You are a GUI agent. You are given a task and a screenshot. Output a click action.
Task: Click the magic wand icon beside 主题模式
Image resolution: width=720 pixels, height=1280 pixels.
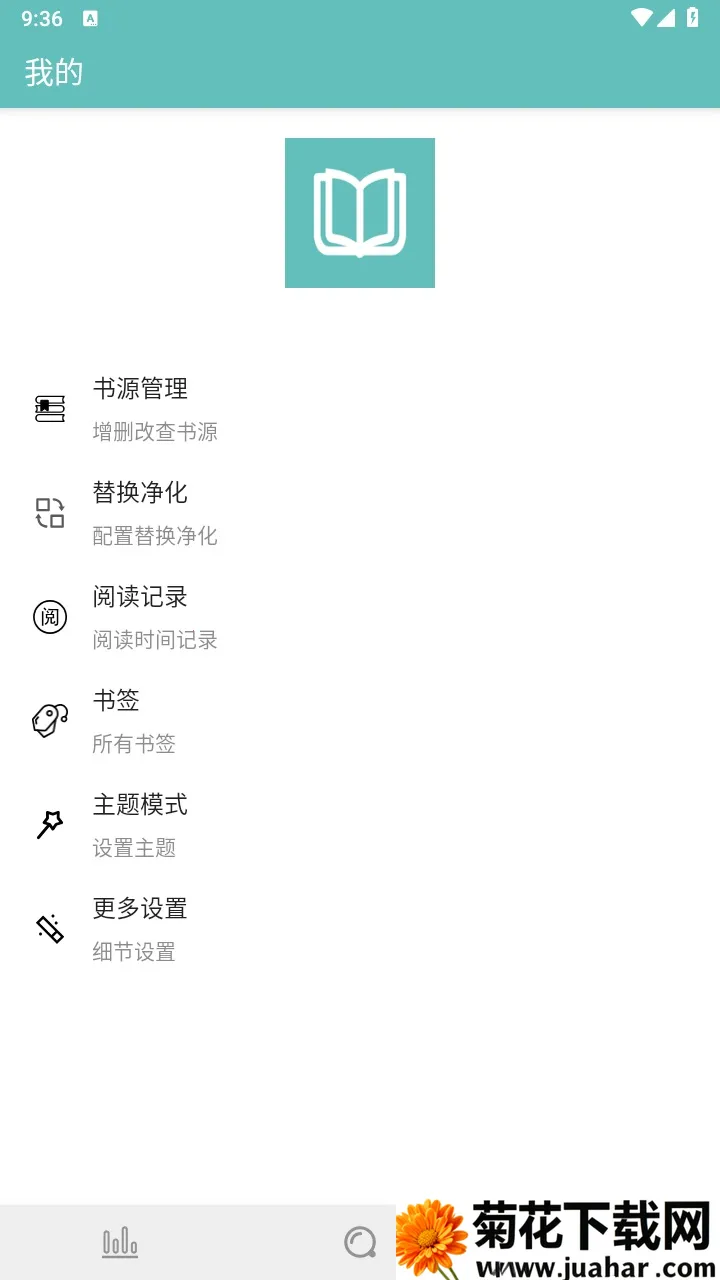(x=49, y=824)
